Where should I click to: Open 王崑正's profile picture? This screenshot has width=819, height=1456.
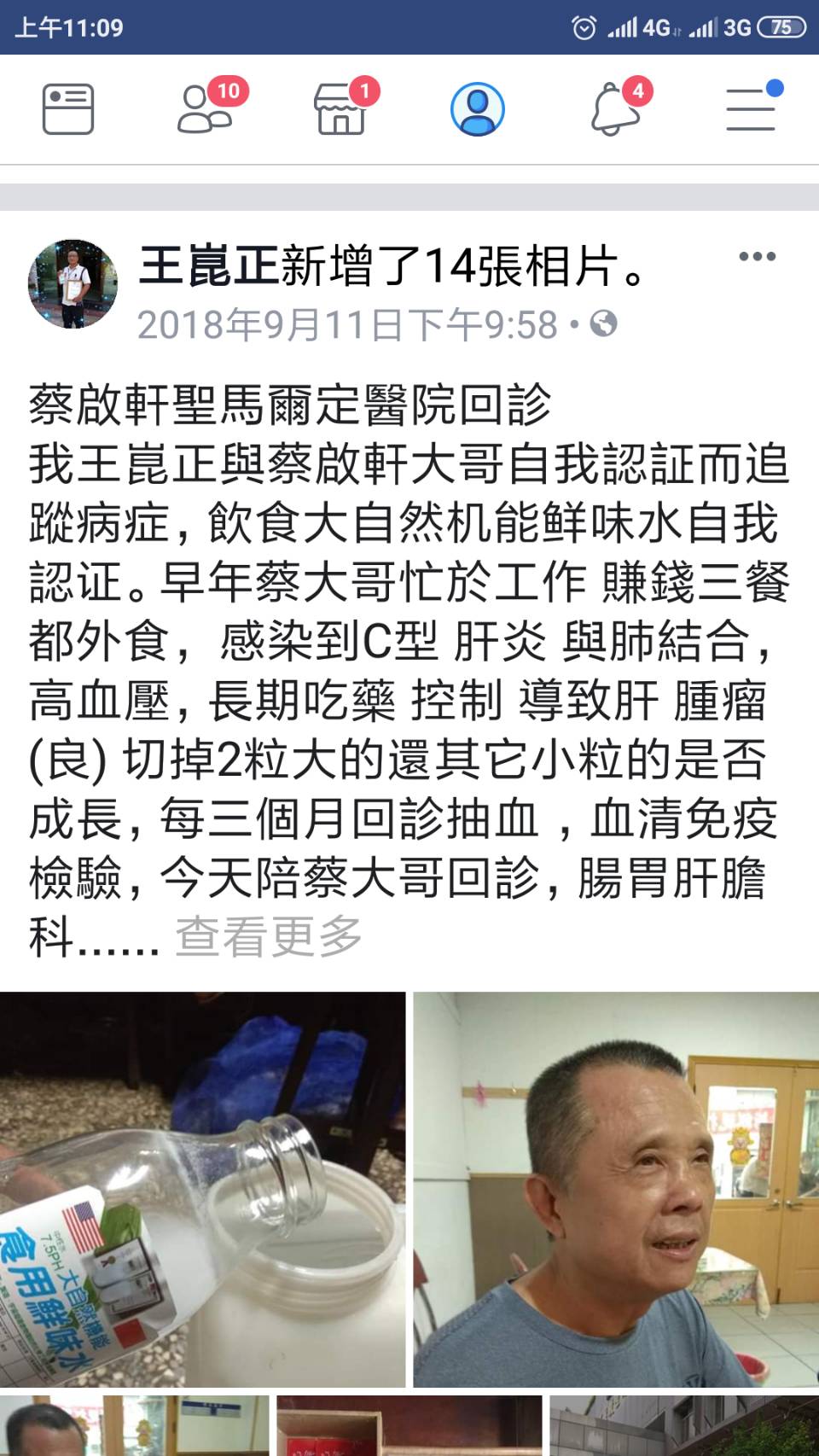coord(73,284)
